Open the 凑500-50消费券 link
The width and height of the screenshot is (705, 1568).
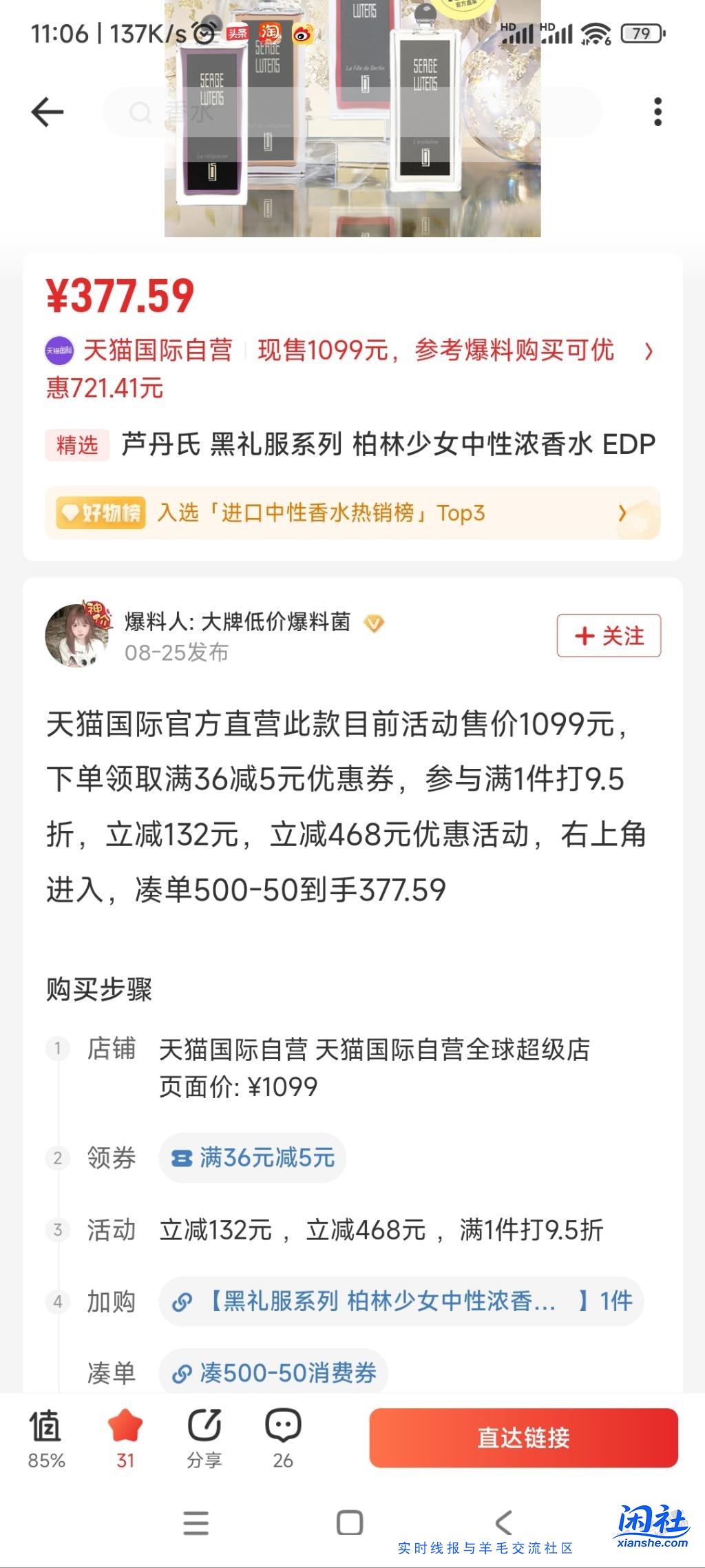[x=275, y=1373]
